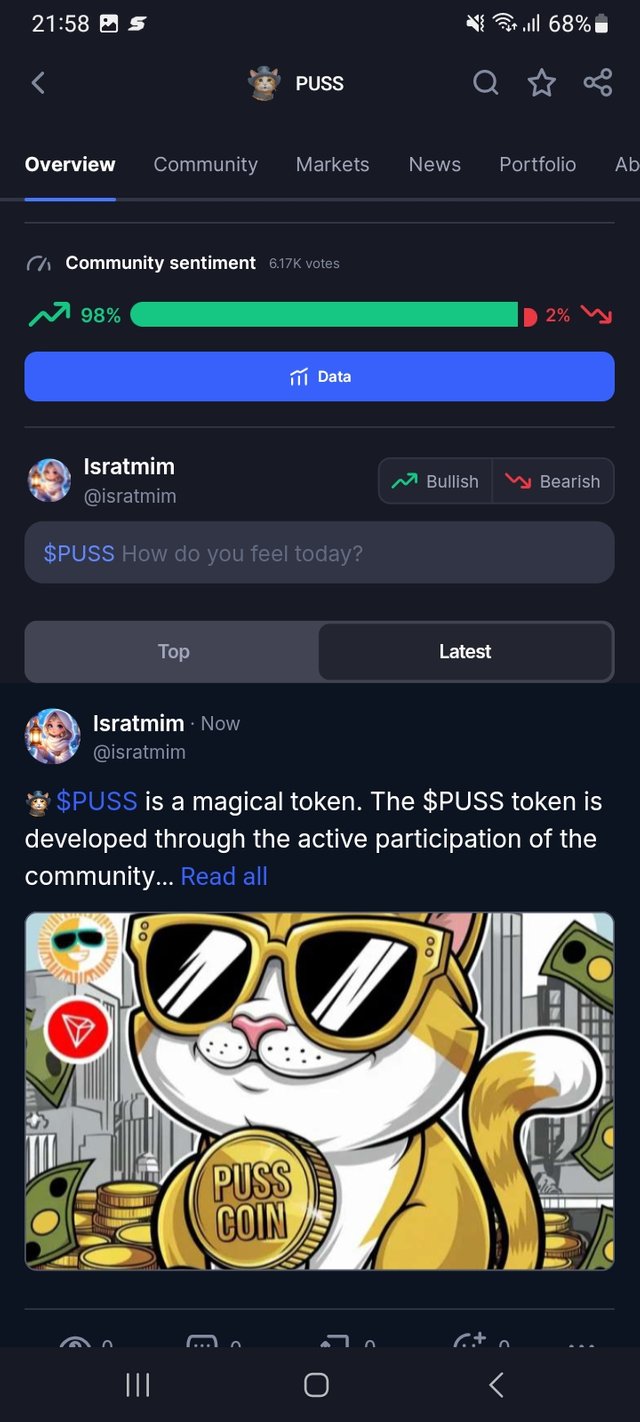Add PUSS to watchlist with star

541,83
